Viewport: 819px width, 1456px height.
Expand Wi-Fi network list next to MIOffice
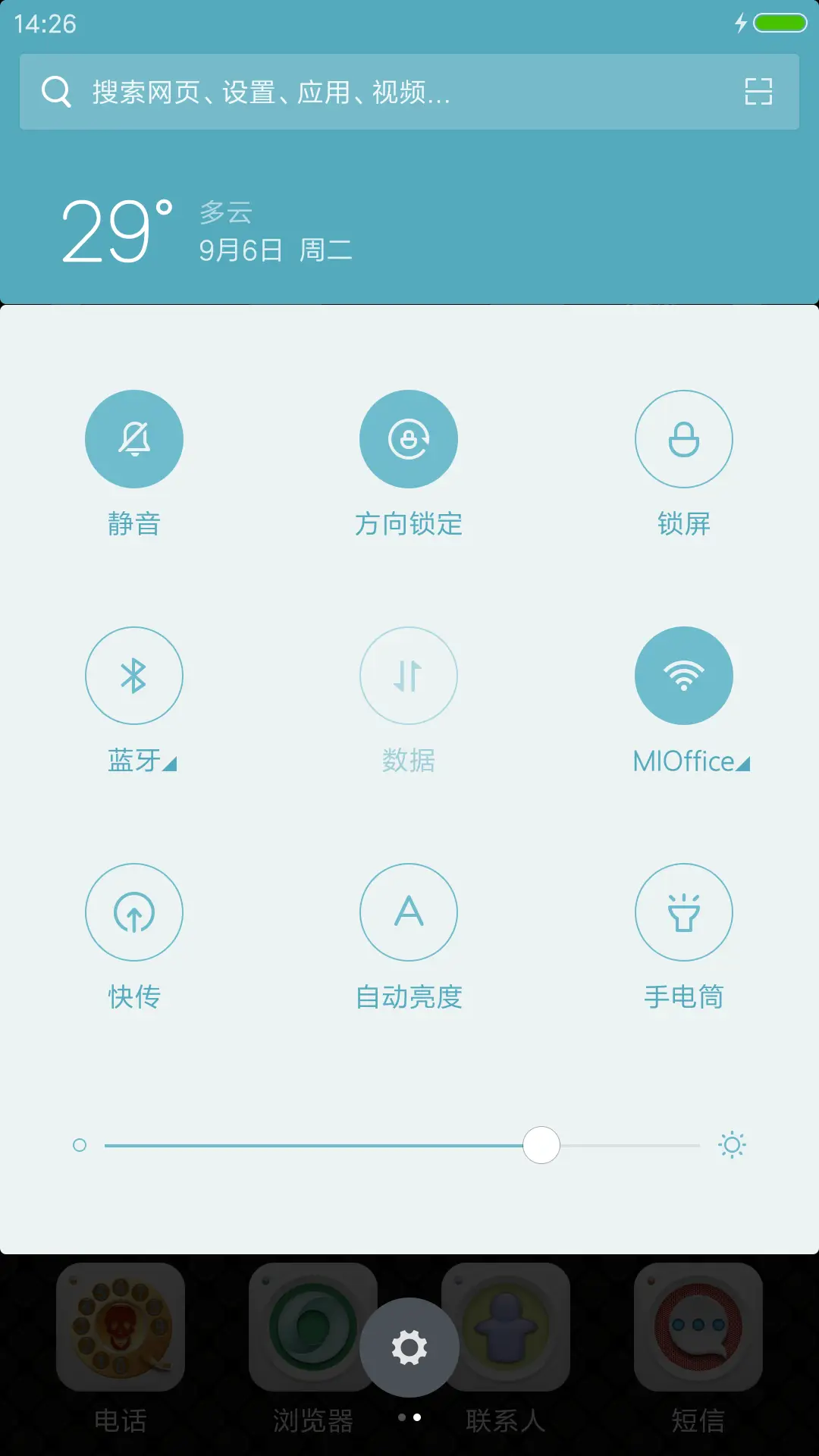743,766
